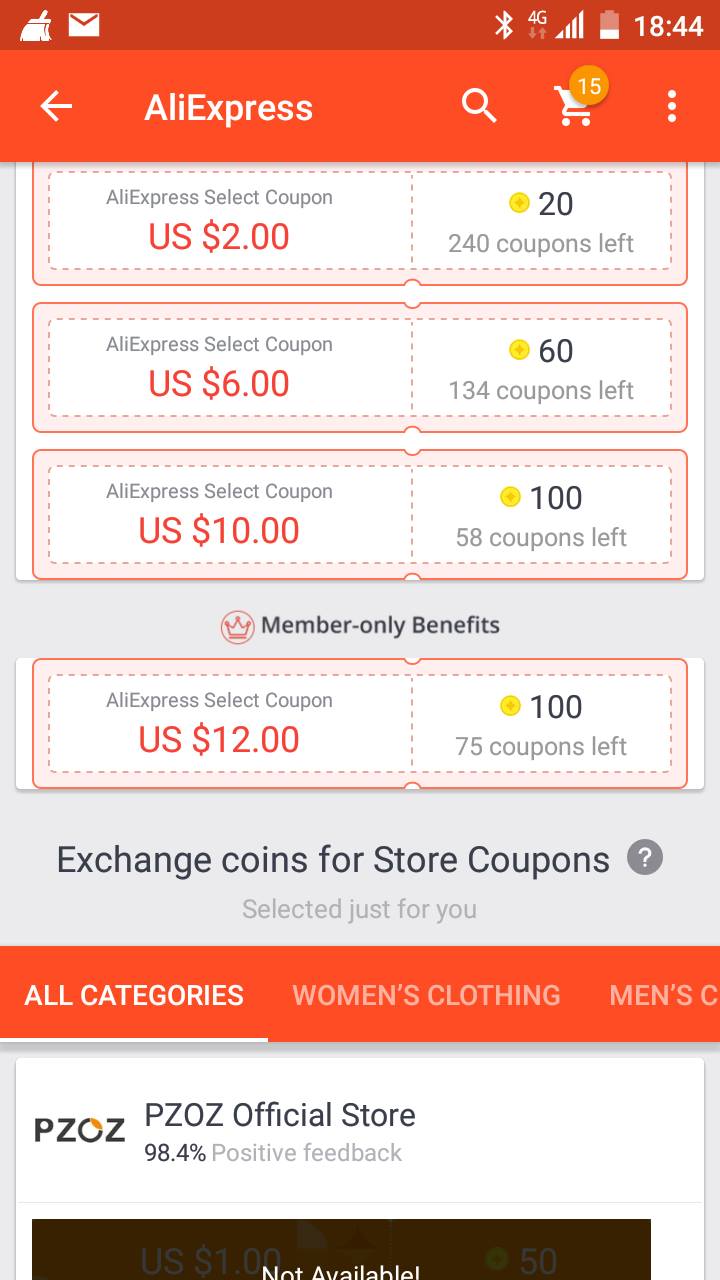Exchange coins for US $6.00 coupon

pos(360,367)
